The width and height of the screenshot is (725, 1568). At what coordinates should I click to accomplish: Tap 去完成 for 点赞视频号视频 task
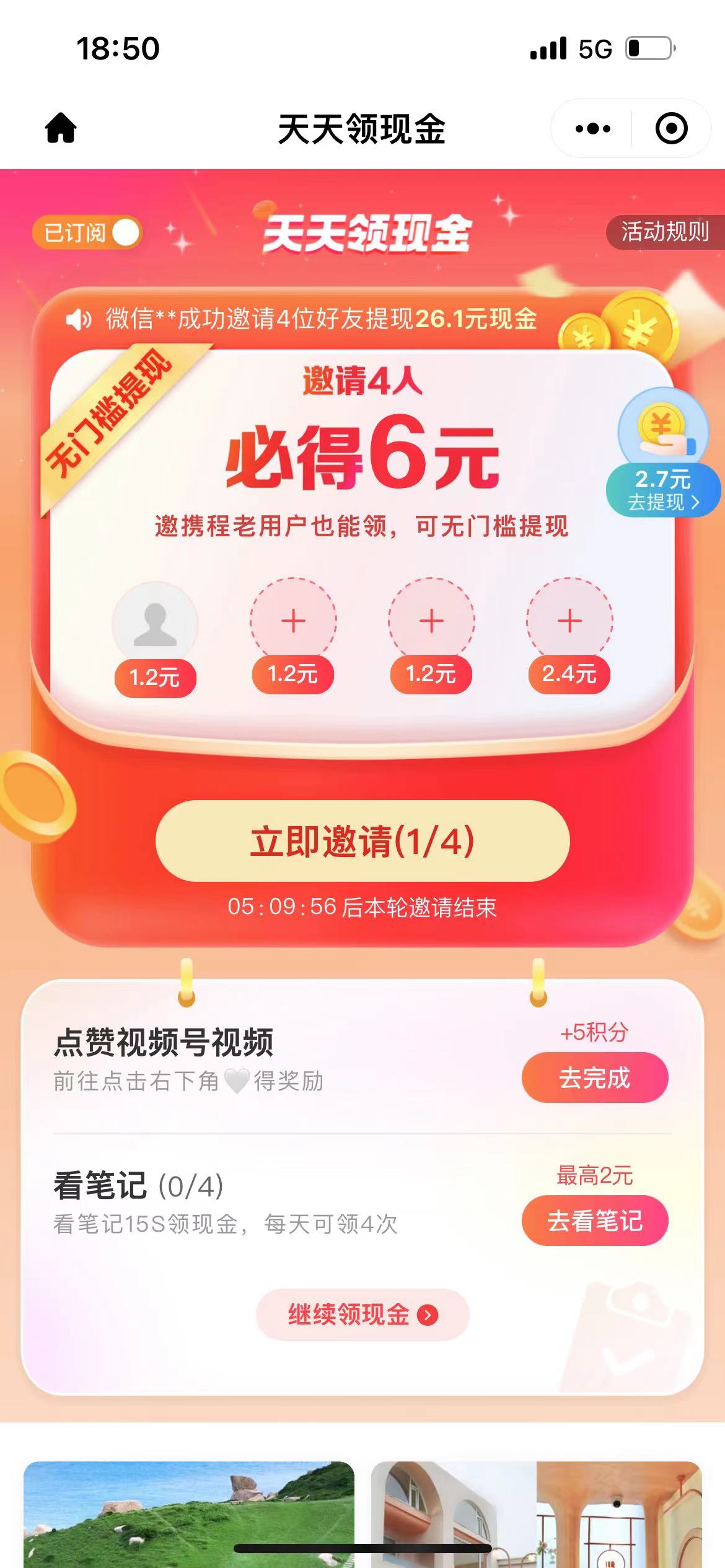tap(594, 1078)
